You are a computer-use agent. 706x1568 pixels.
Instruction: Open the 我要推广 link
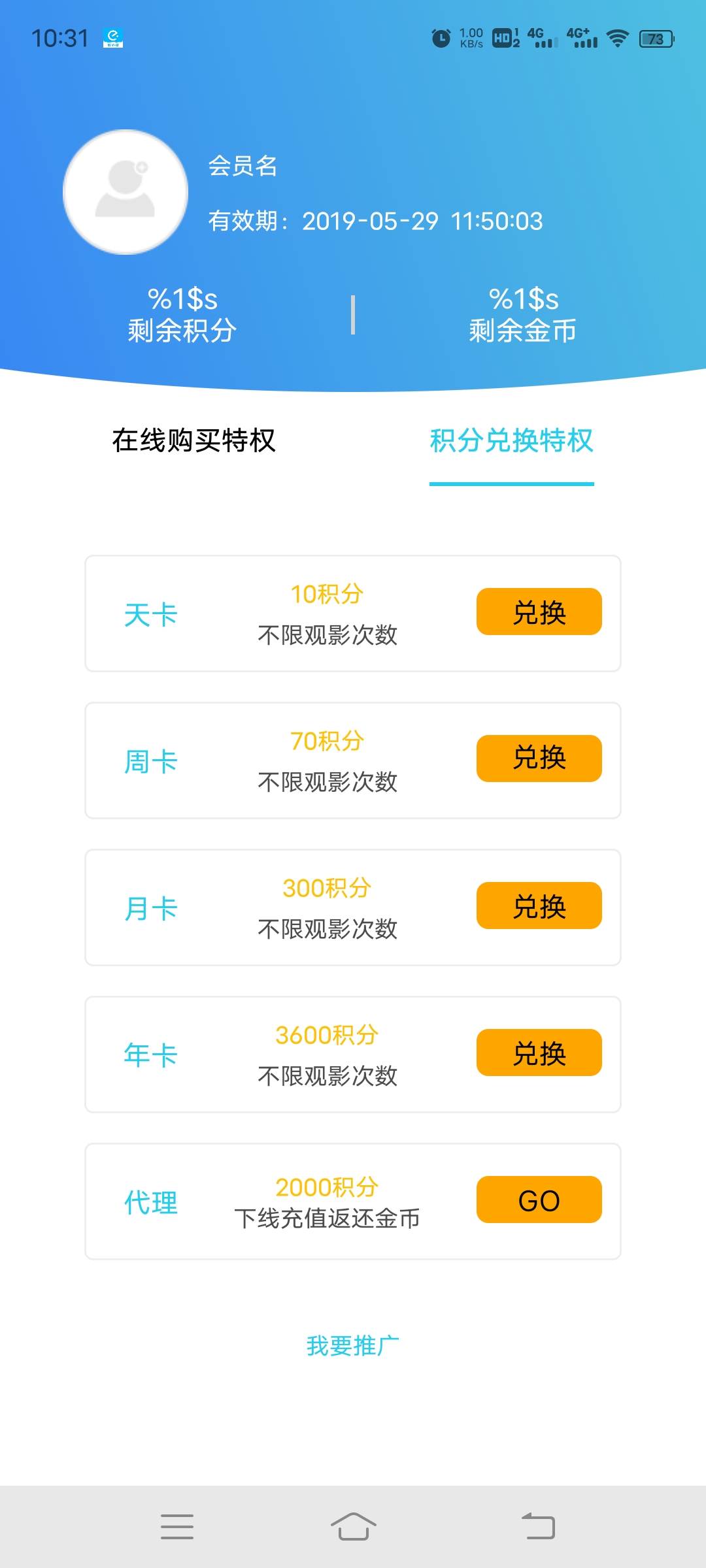point(353,1346)
